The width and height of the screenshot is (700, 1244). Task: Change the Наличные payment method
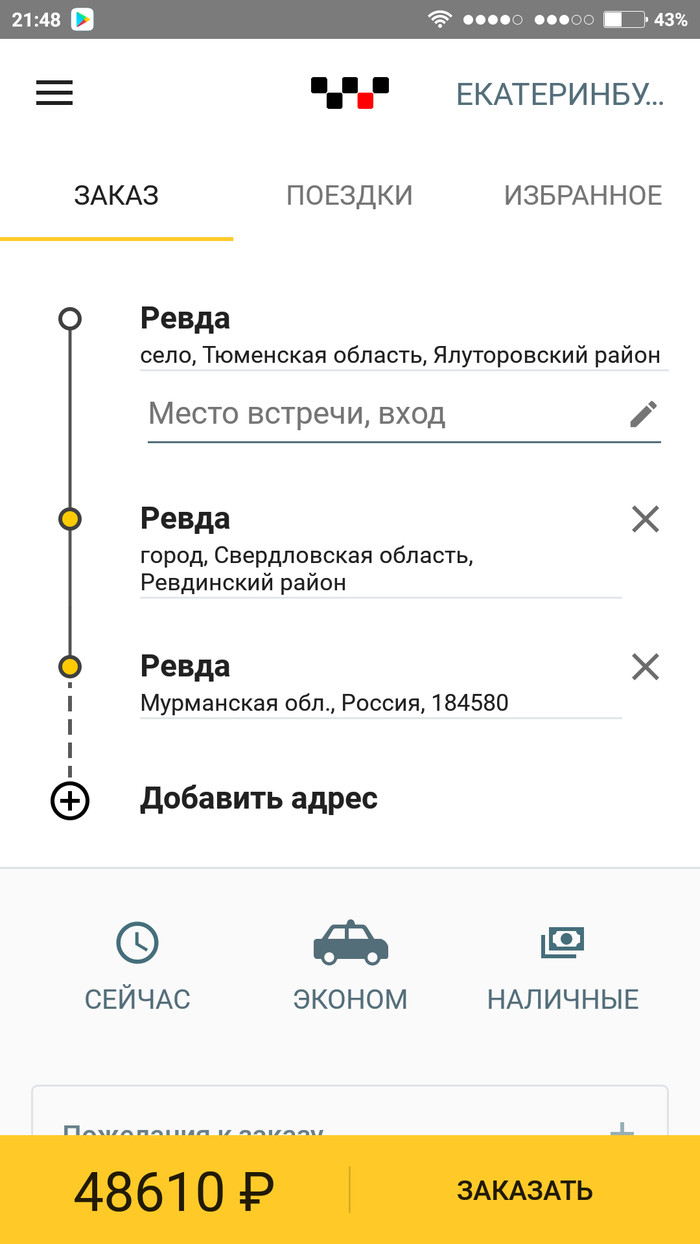tap(562, 968)
